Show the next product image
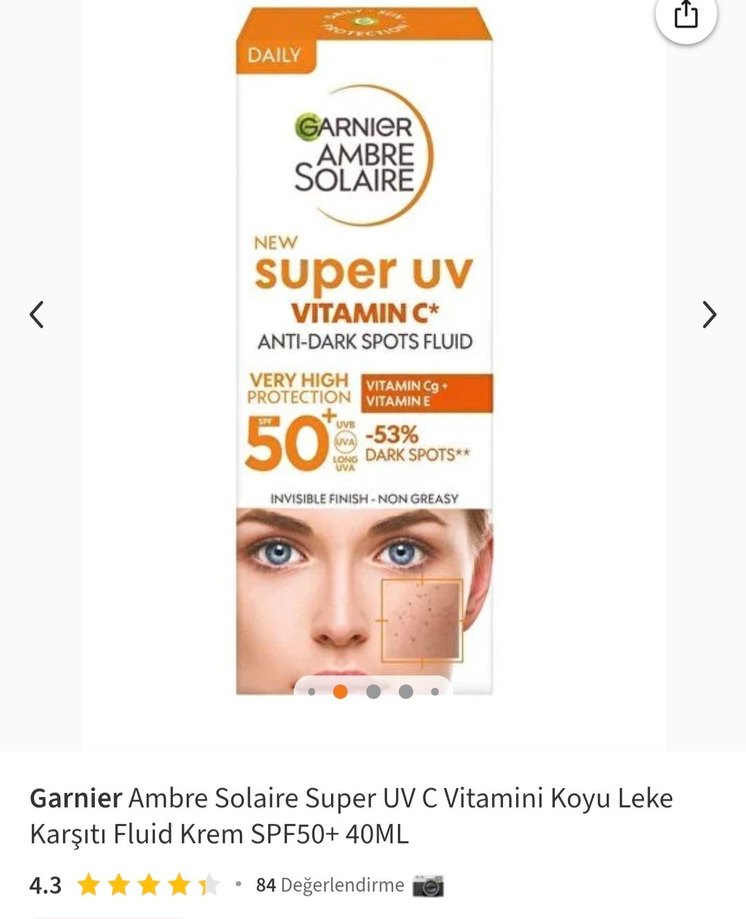The width and height of the screenshot is (746, 919). coord(709,315)
